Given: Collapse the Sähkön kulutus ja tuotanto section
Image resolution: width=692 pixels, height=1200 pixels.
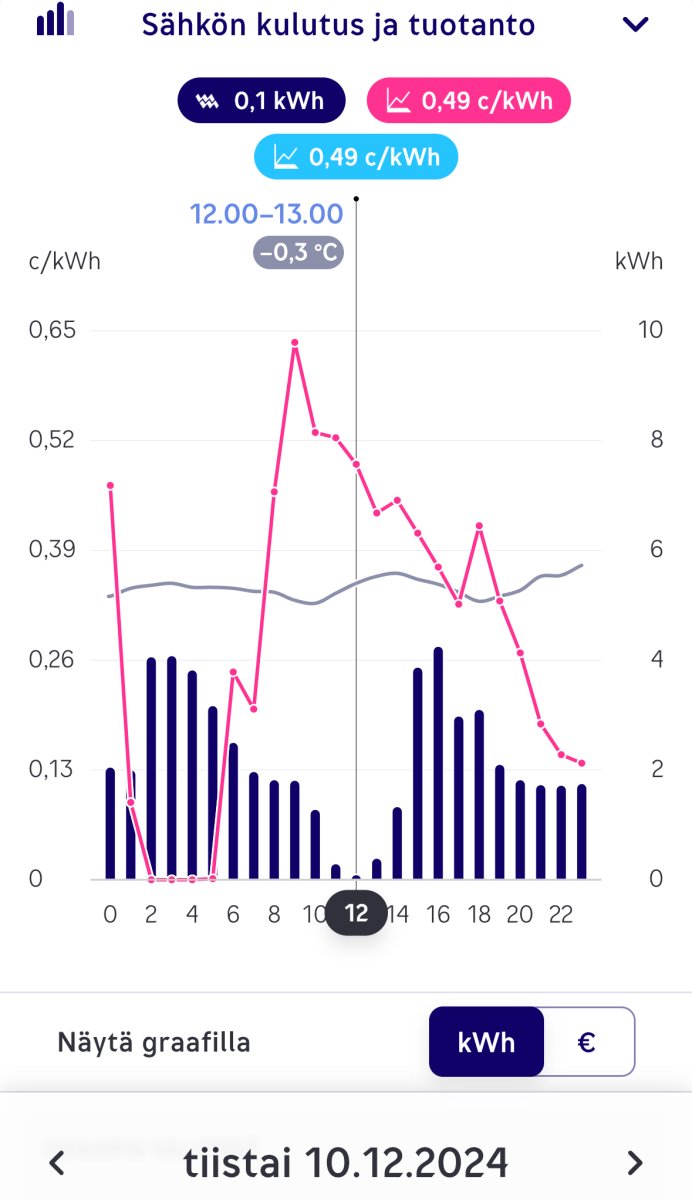Looking at the screenshot, I should click(636, 25).
